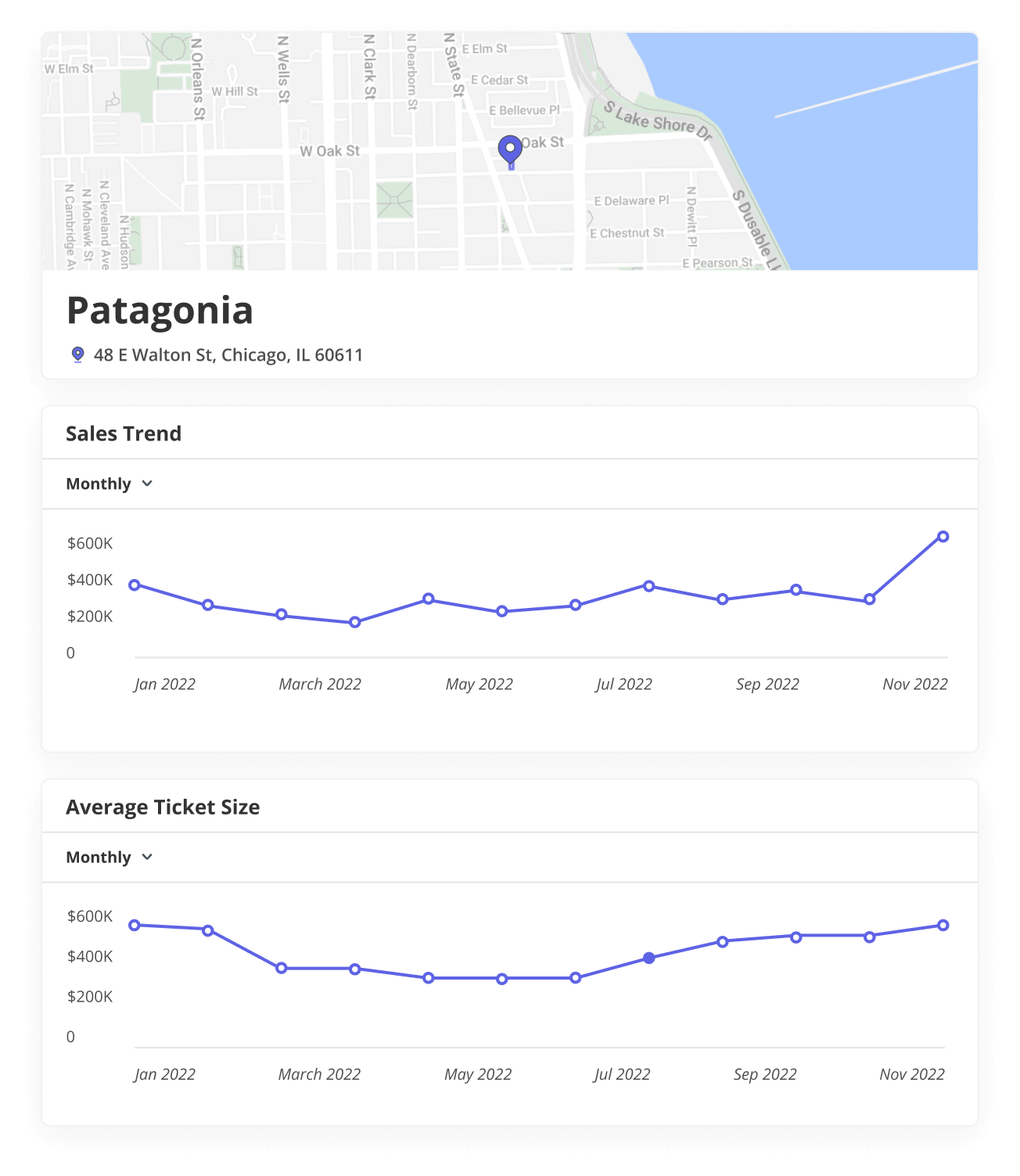
Task: Click the Nov 2022 peak on Sales Trend
Action: point(943,536)
